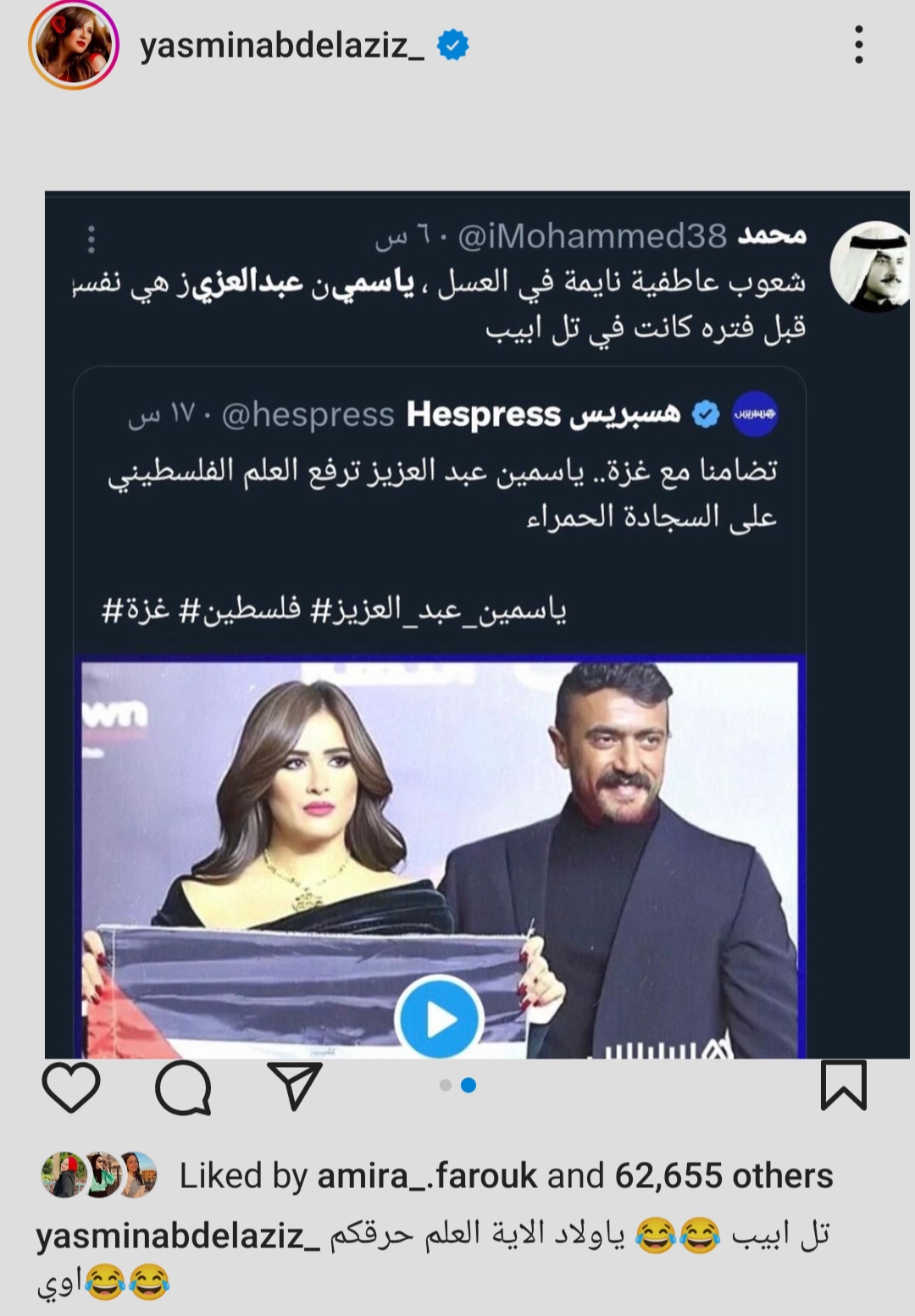Viewport: 915px width, 1316px height.
Task: Like this post with the heart icon
Action: click(x=72, y=1087)
